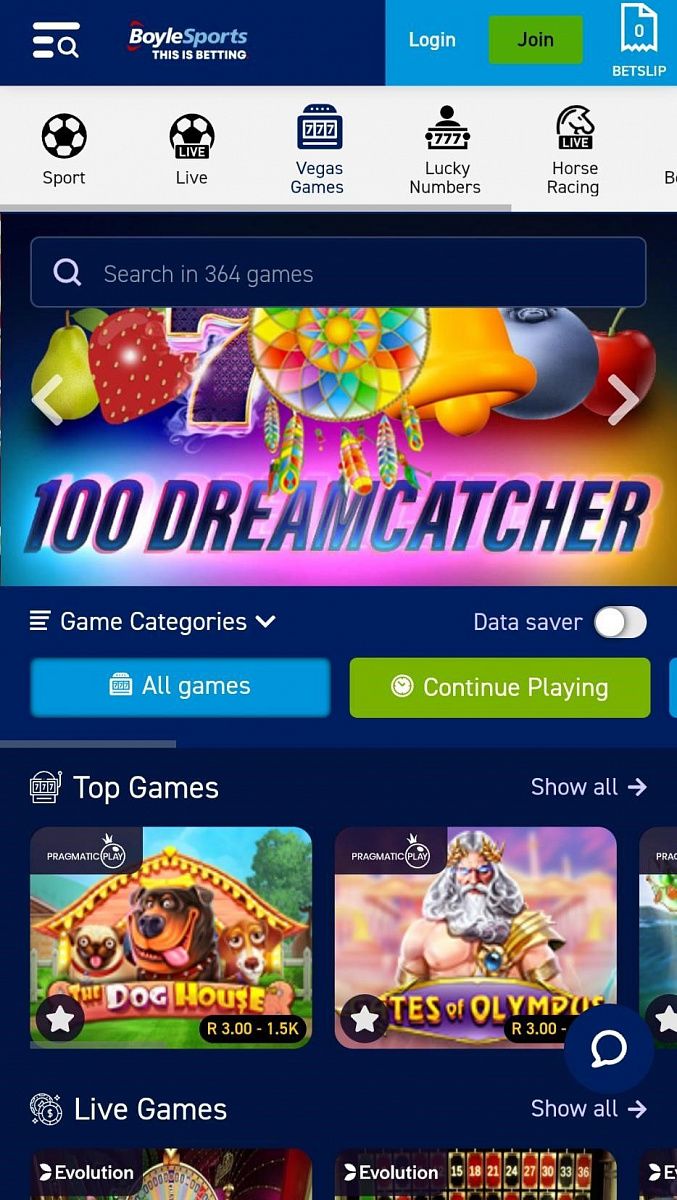The width and height of the screenshot is (677, 1200).
Task: Open Horse Racing
Action: tap(573, 150)
